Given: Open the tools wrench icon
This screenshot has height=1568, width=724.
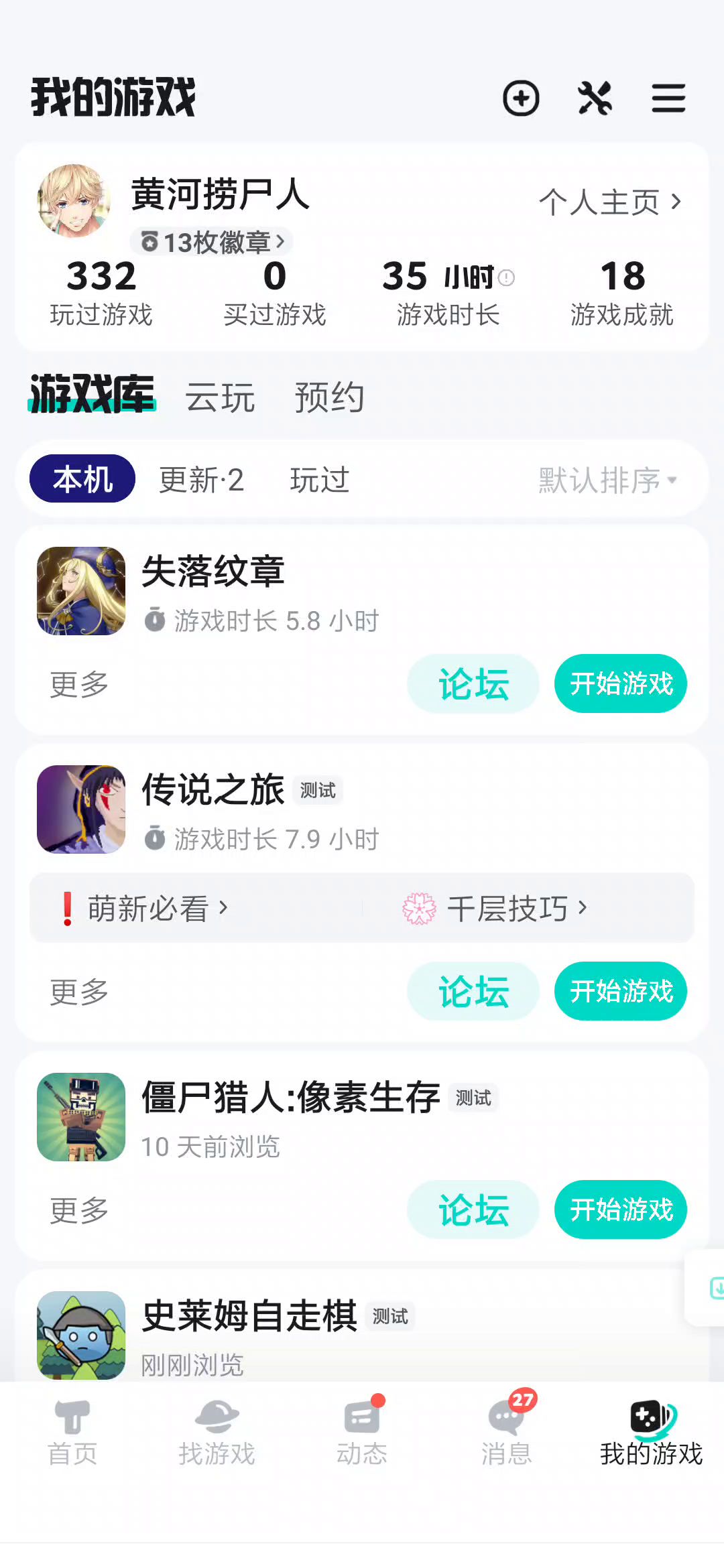Looking at the screenshot, I should pos(595,99).
